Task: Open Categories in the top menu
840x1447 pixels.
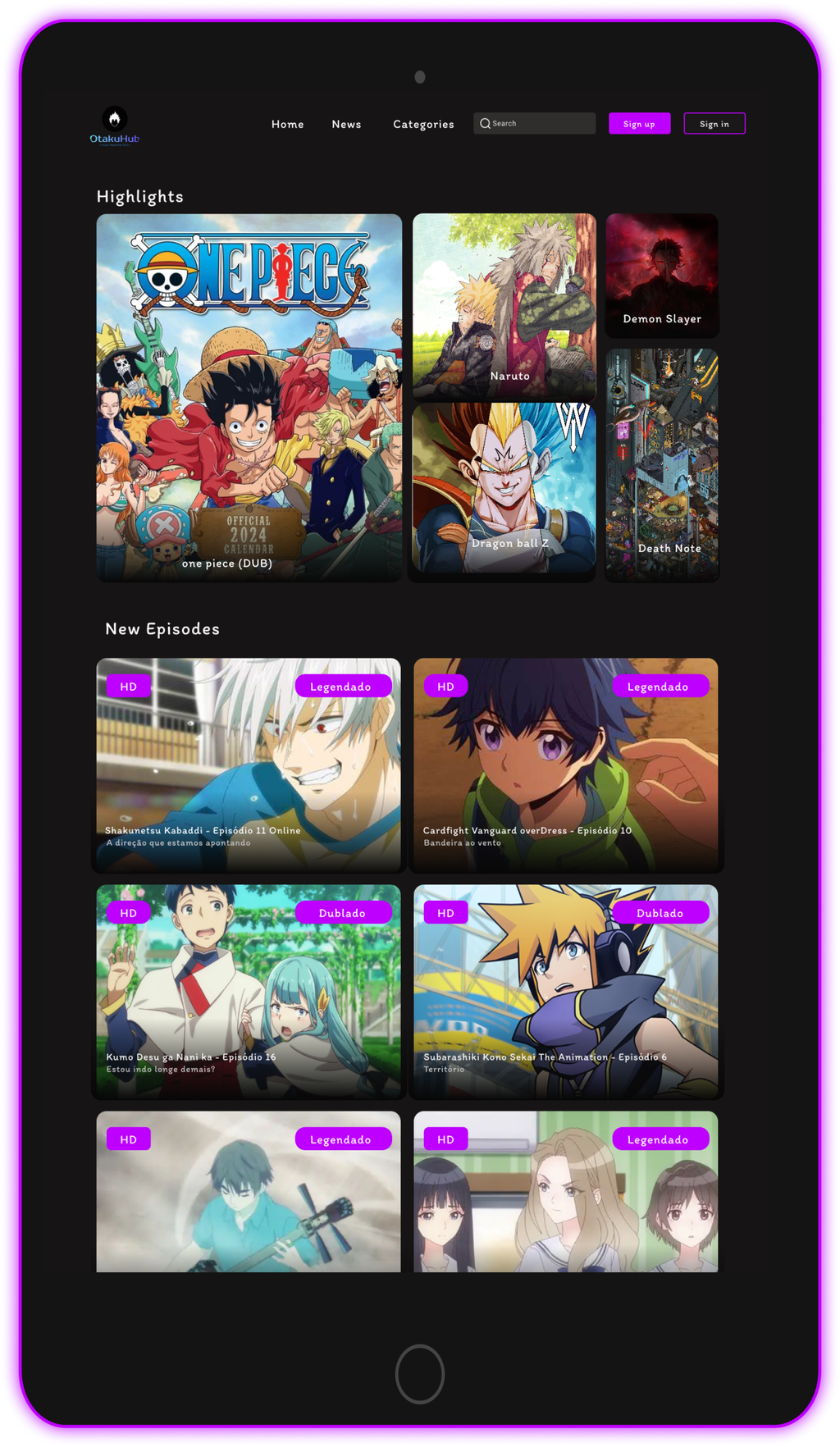Action: pyautogui.click(x=423, y=124)
